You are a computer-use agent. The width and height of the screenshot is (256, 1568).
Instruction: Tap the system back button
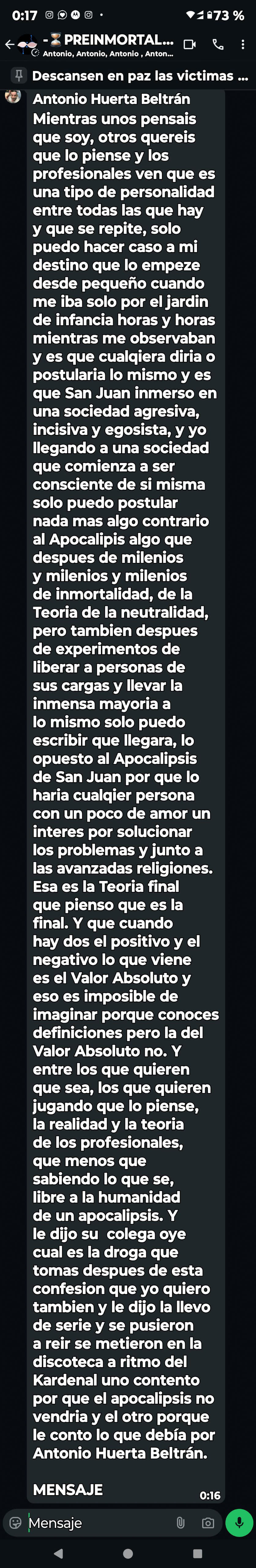click(x=58, y=1553)
